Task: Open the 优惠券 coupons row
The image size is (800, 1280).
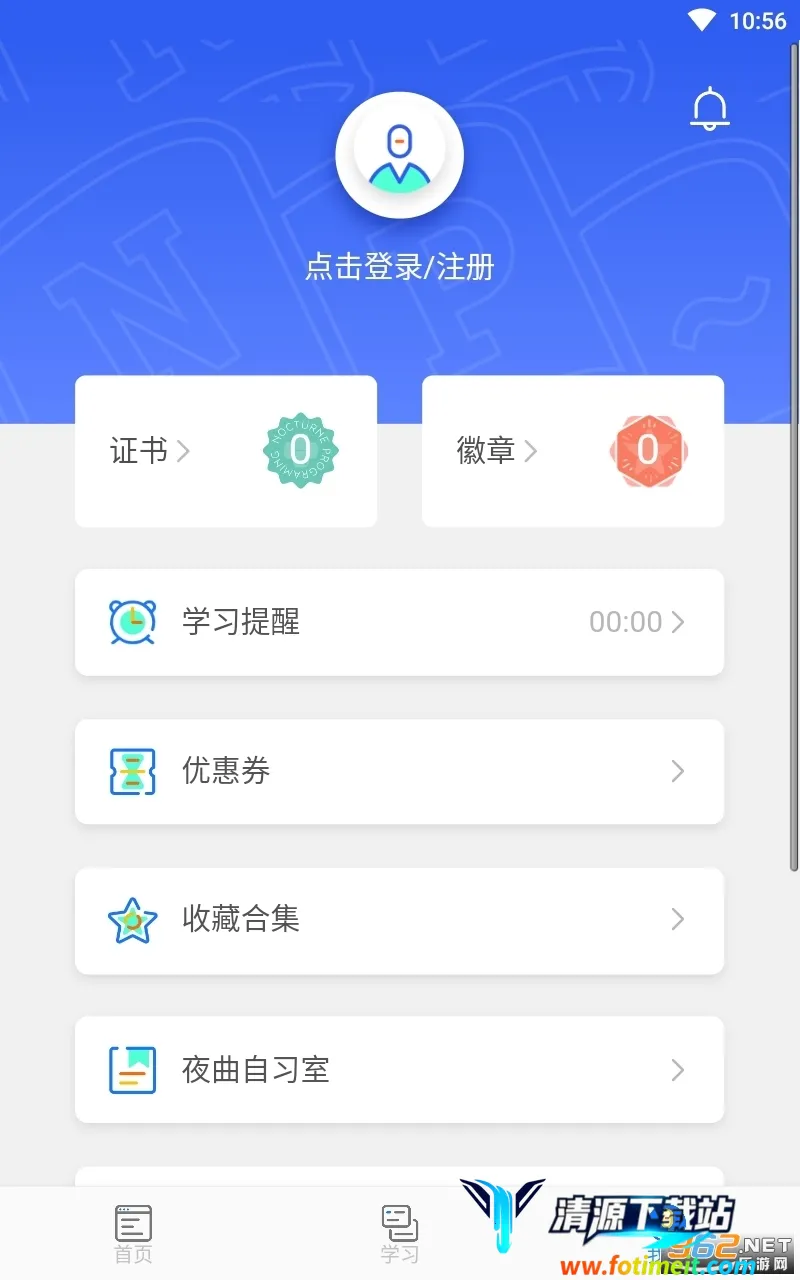Action: (x=399, y=771)
